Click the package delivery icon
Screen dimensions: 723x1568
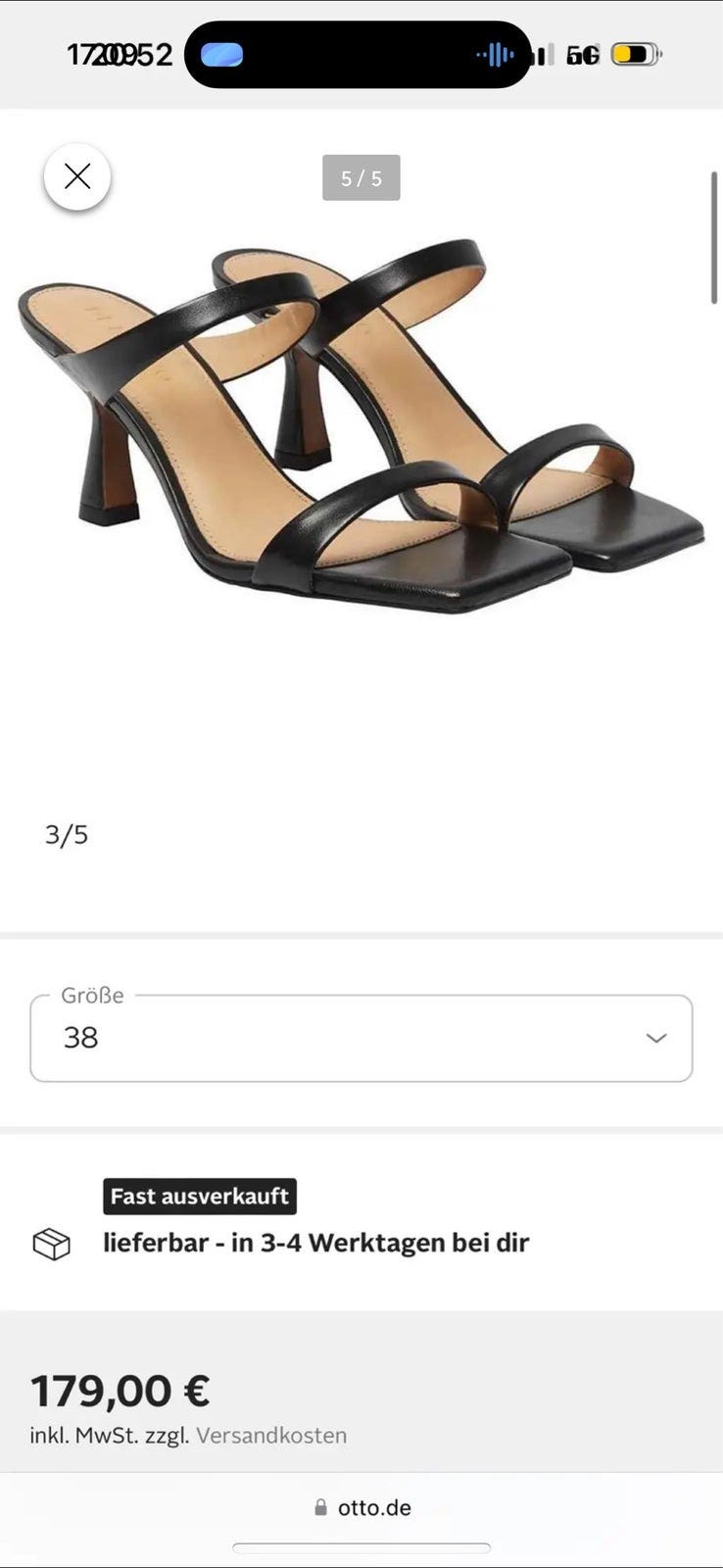(x=52, y=1245)
